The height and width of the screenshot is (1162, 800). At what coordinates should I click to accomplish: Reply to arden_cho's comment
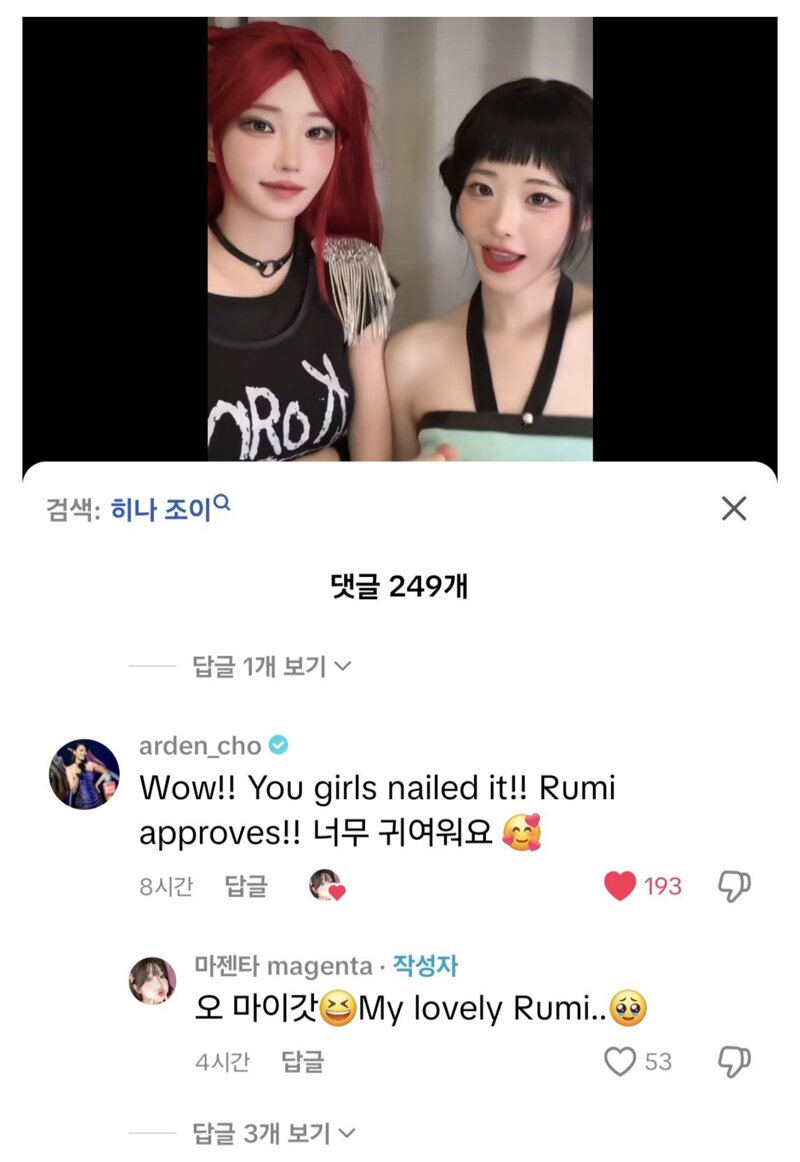(x=246, y=886)
